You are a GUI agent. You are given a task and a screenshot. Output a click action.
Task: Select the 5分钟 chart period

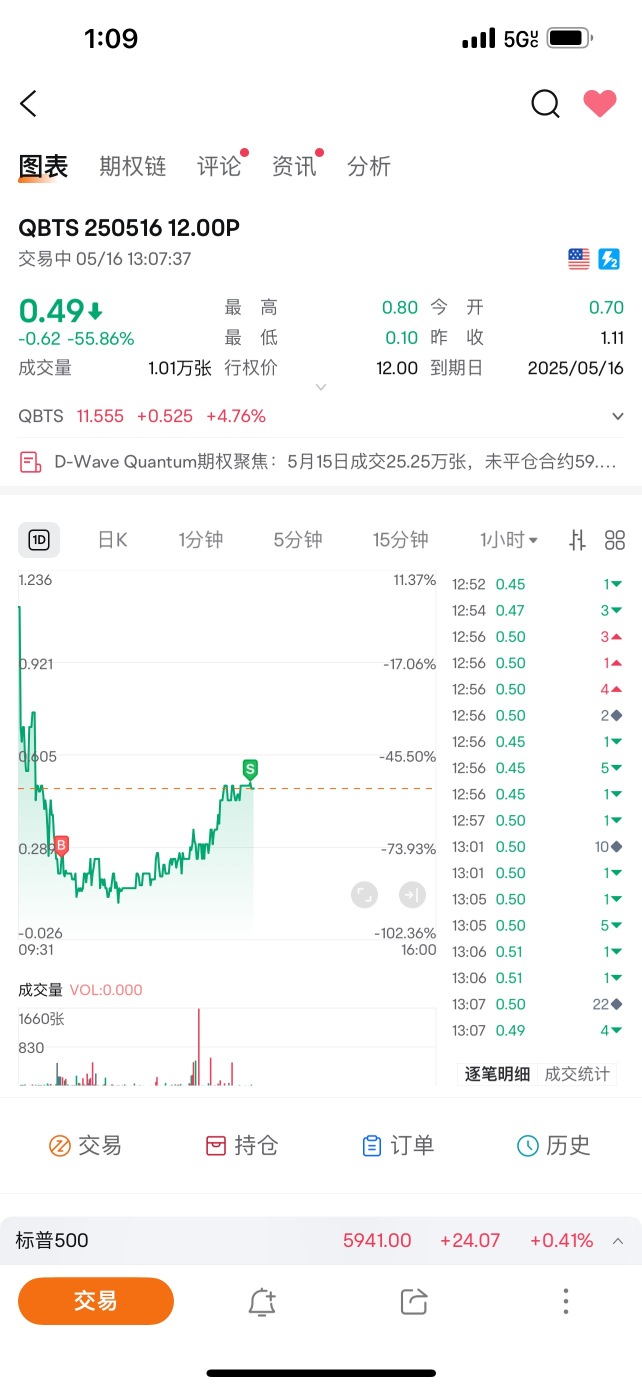pyautogui.click(x=298, y=540)
